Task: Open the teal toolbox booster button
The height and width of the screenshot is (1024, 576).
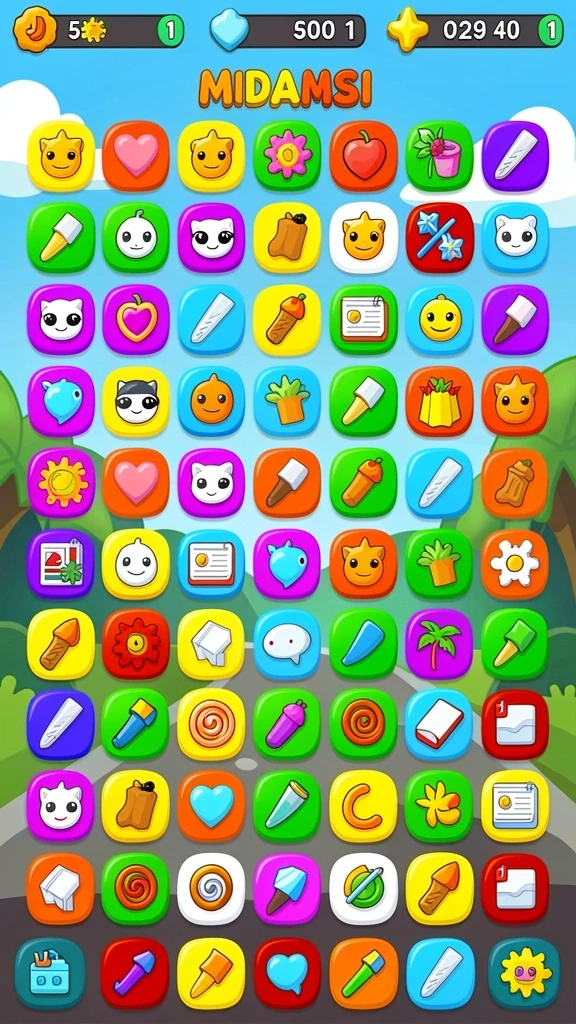Action: point(50,974)
